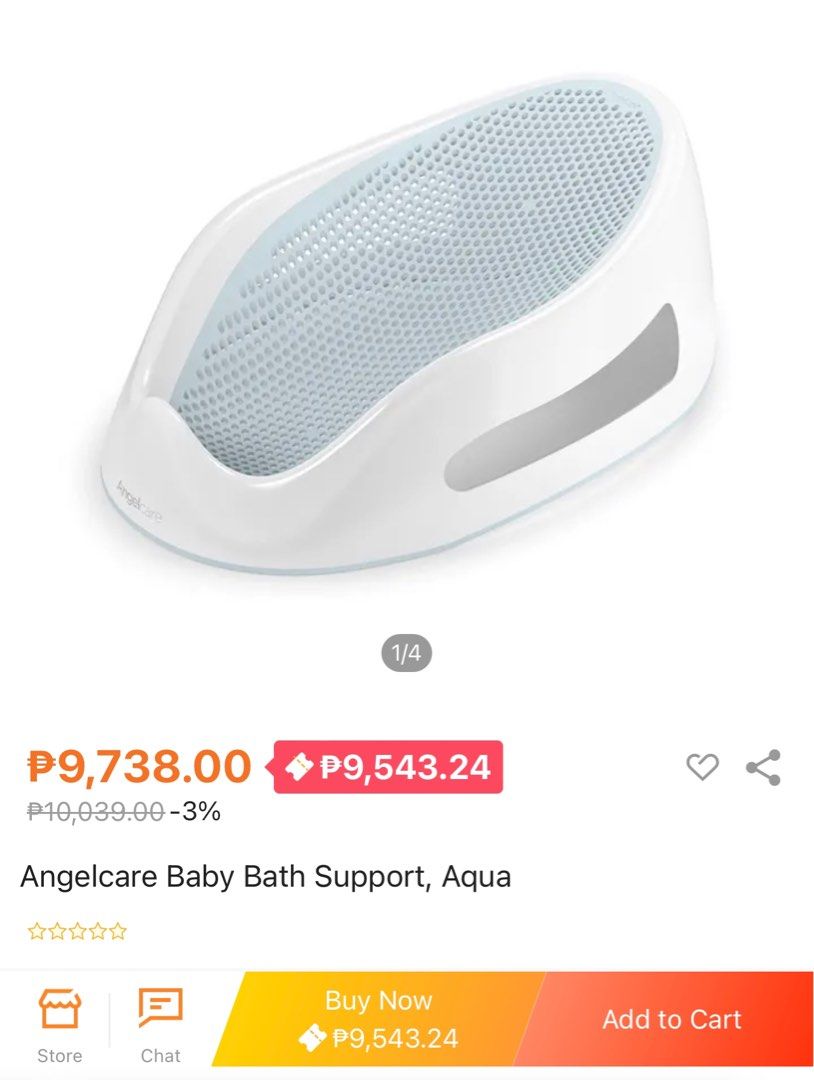Tap the middle star in the rating row
The image size is (814, 1080).
pyautogui.click(x=80, y=930)
